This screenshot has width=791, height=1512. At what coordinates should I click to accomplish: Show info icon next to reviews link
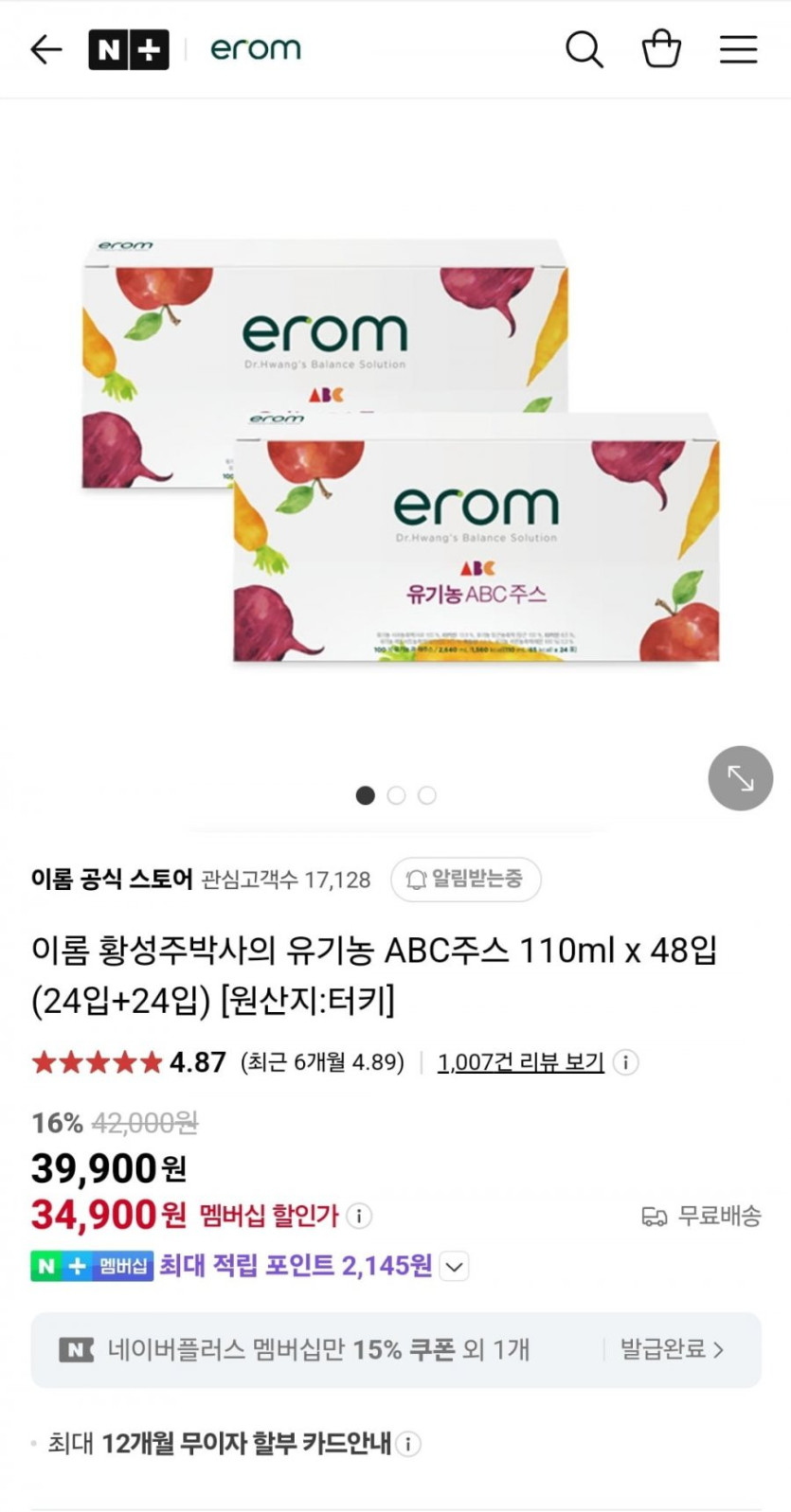click(625, 1062)
